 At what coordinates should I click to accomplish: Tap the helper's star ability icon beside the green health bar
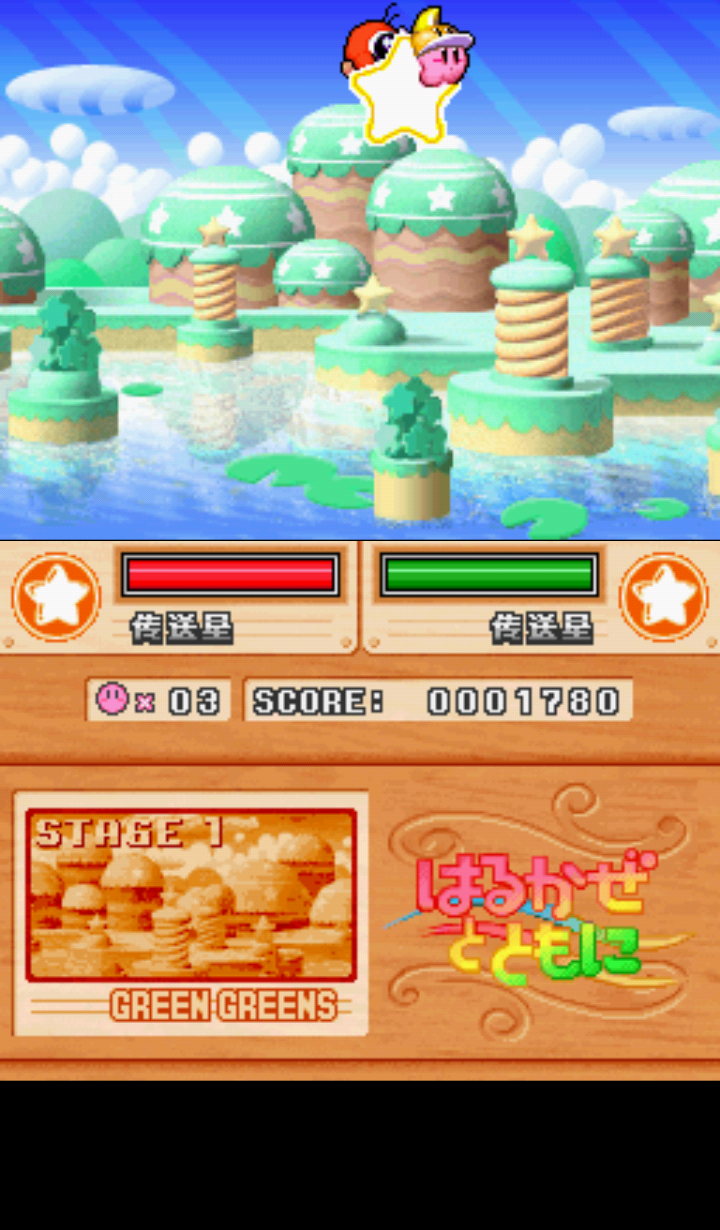664,597
